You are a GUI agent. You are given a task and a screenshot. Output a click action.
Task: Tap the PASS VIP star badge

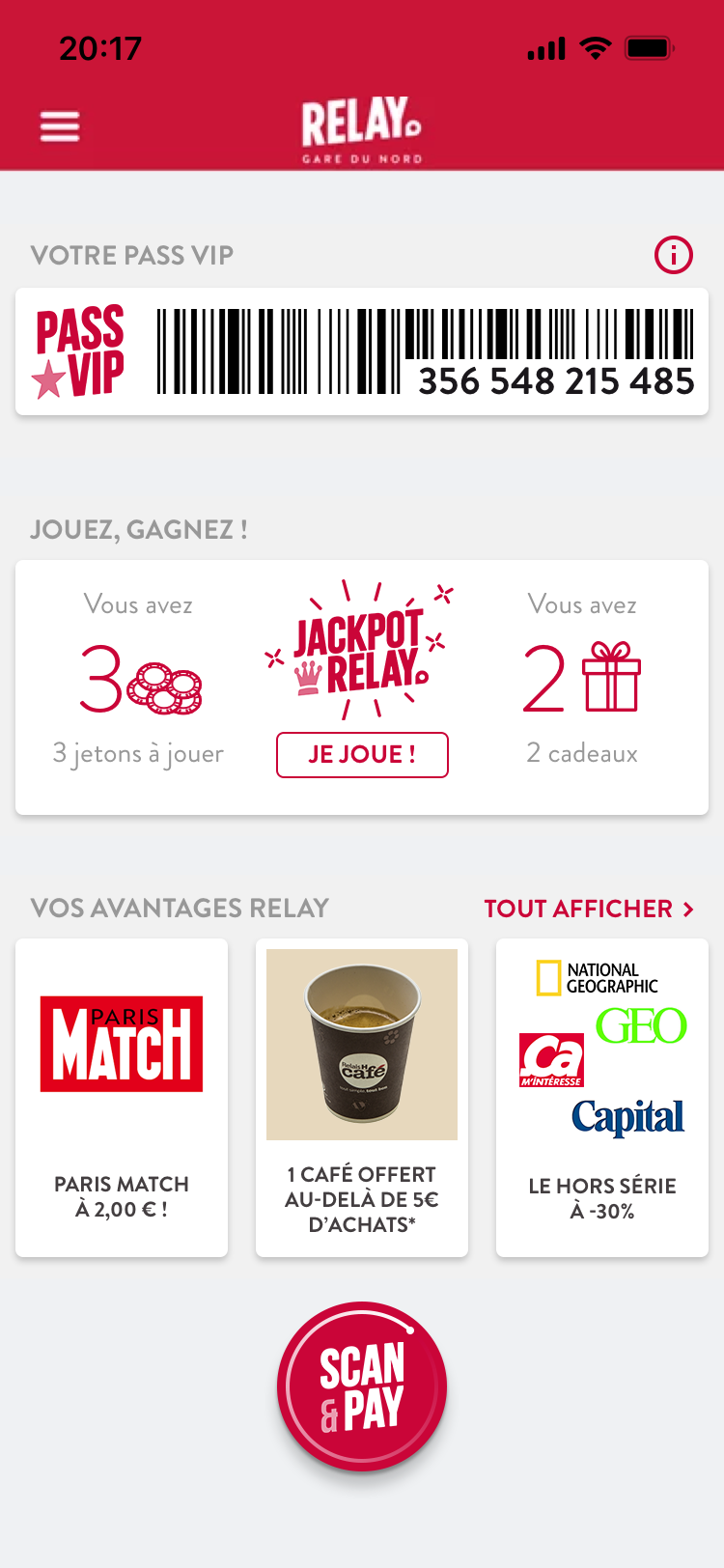pyautogui.click(x=77, y=350)
